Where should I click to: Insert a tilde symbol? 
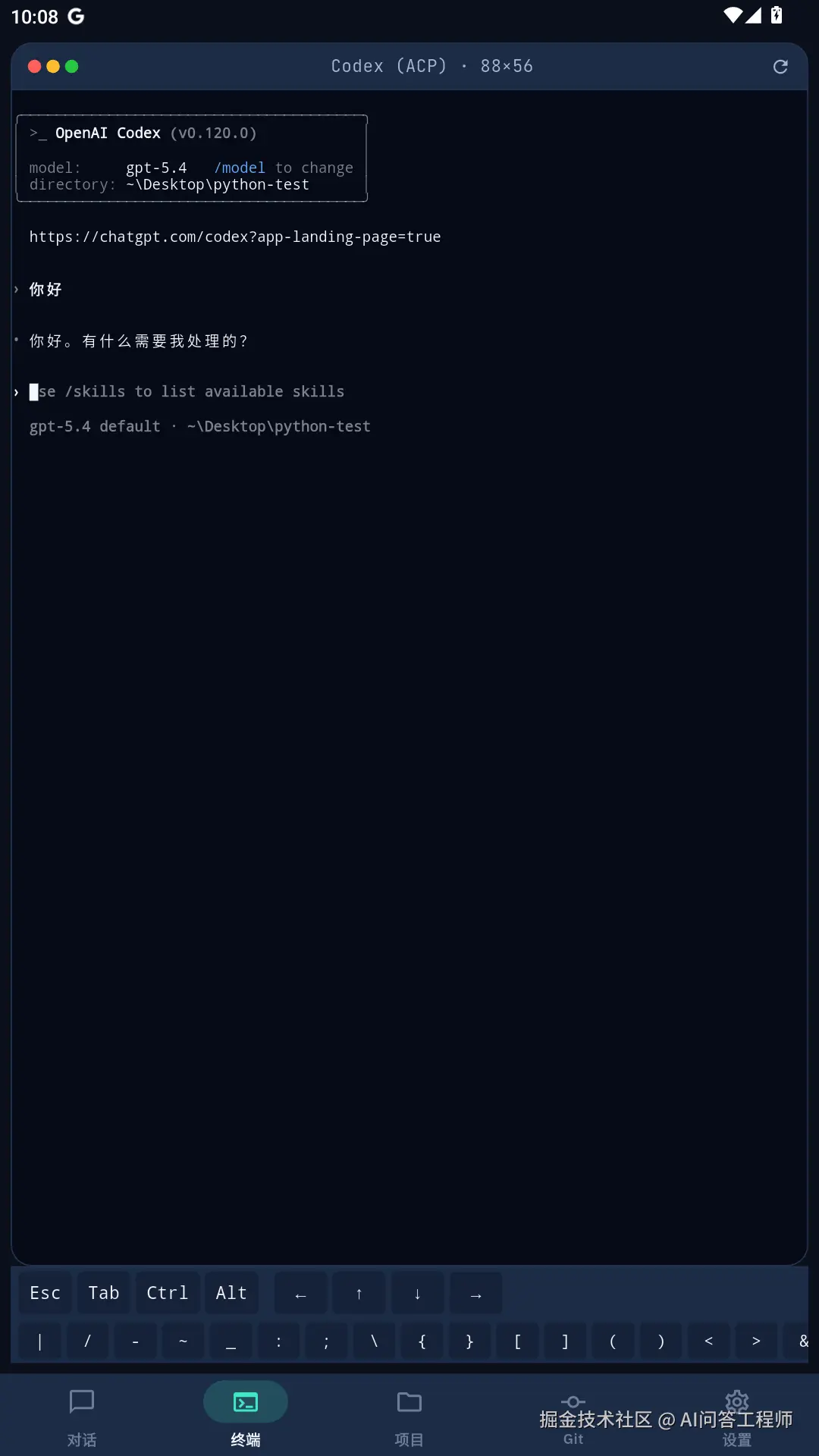click(183, 1341)
